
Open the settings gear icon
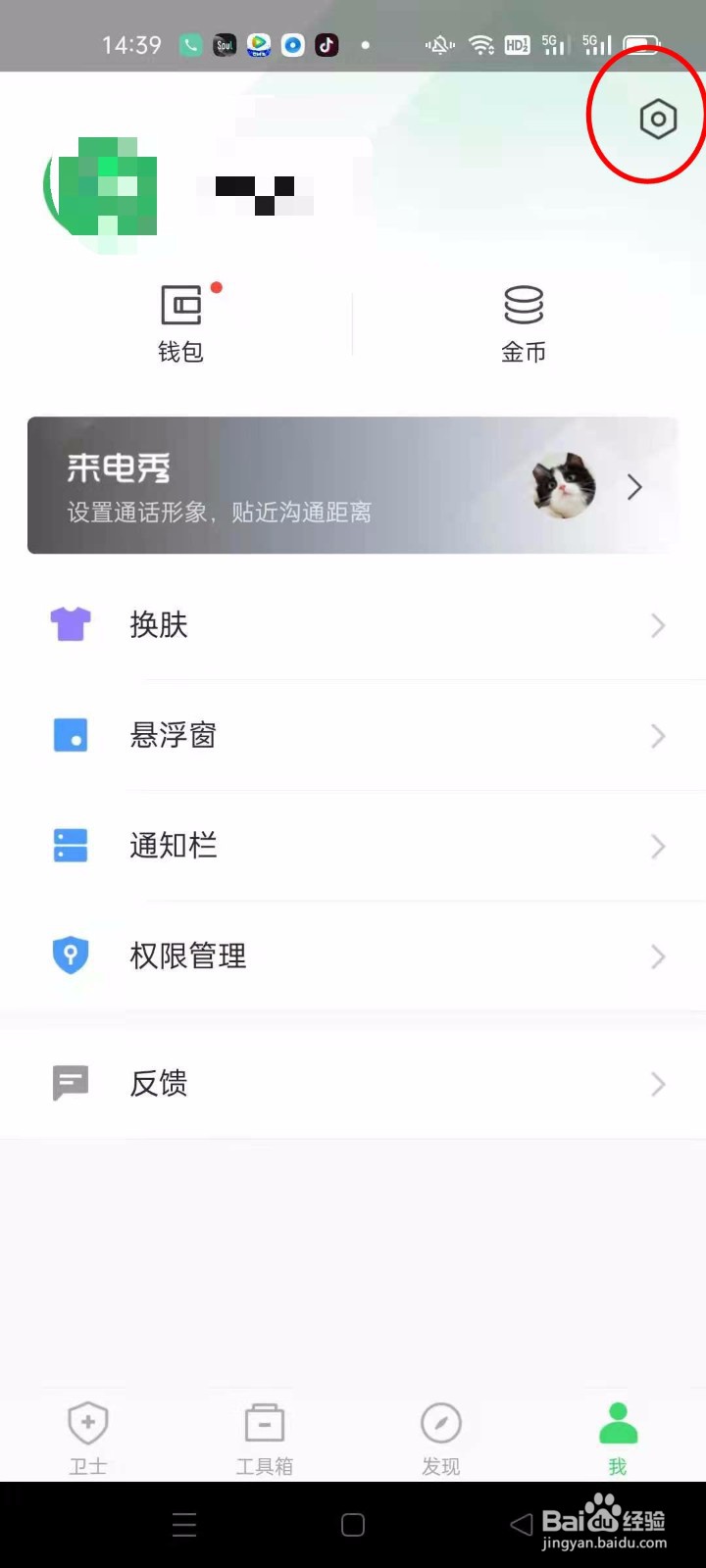[x=656, y=119]
